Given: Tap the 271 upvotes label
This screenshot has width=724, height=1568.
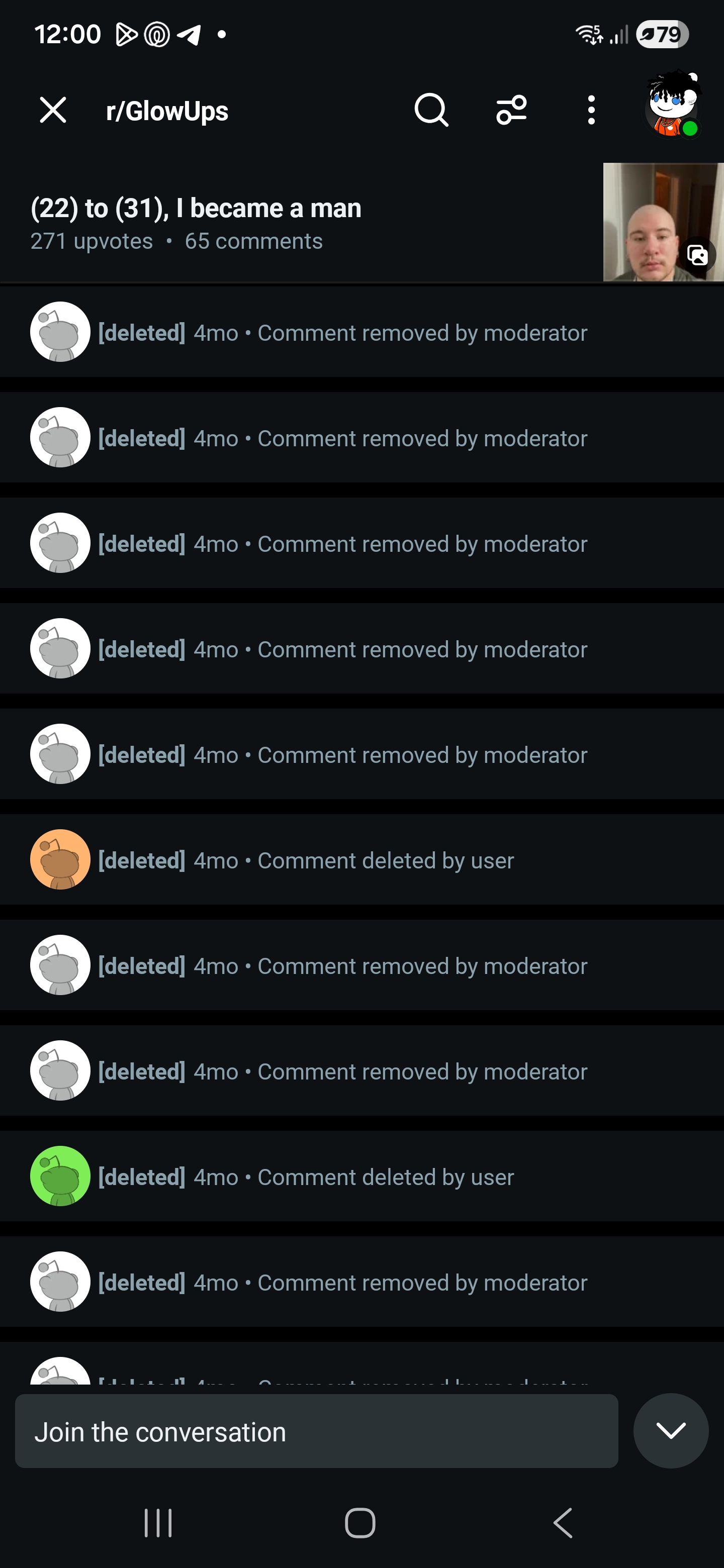Looking at the screenshot, I should (x=92, y=241).
